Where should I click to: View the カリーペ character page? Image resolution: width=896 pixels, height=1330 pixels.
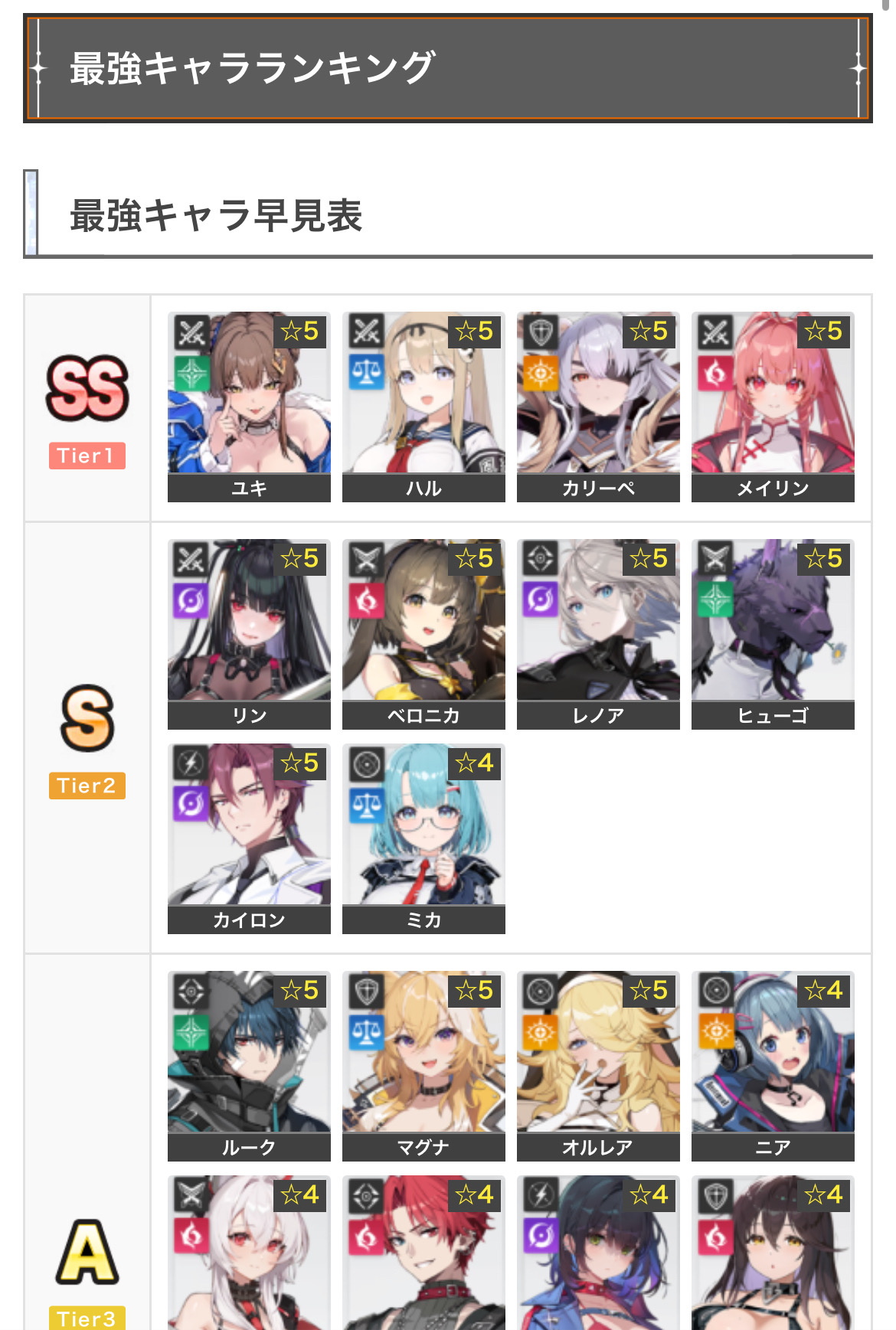click(x=598, y=406)
